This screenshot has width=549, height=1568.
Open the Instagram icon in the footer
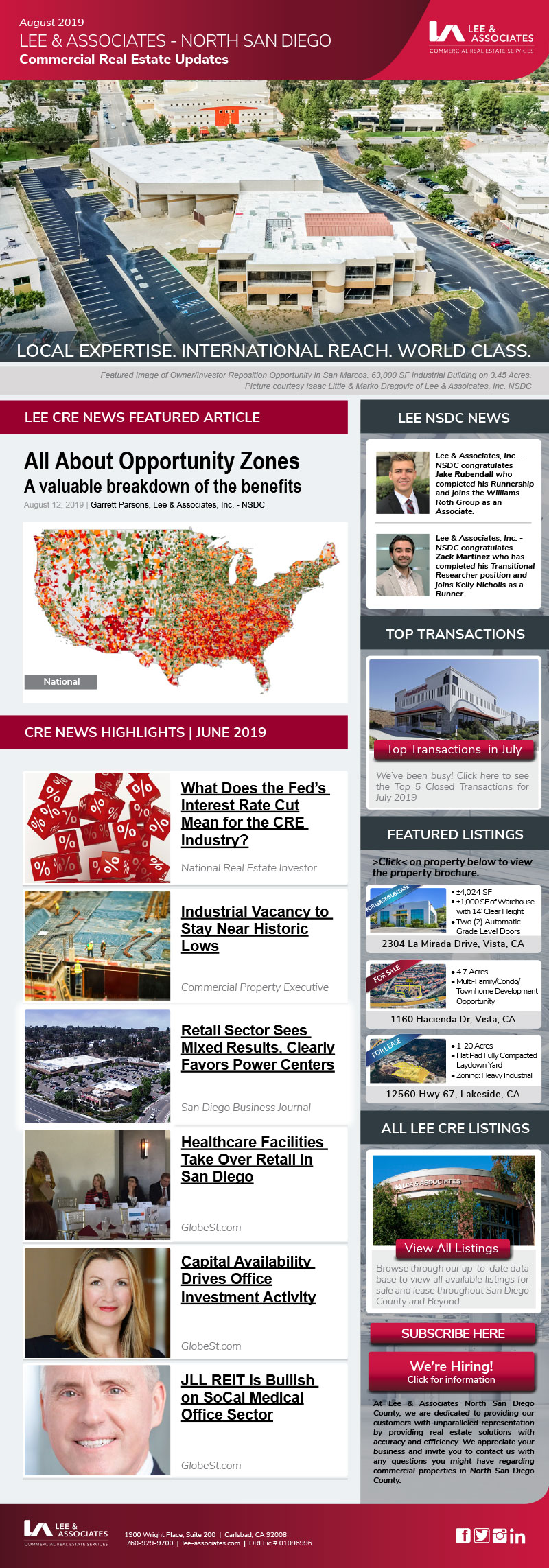pyautogui.click(x=500, y=1536)
